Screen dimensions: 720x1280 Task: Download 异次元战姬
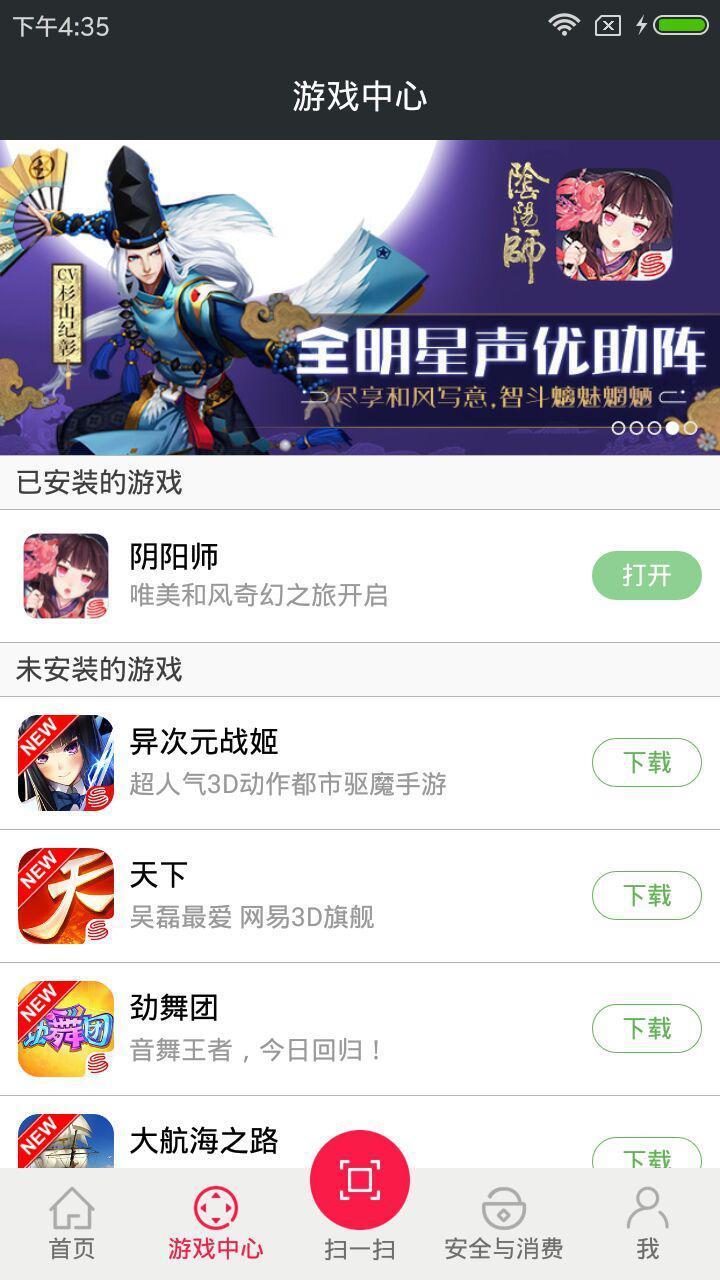(646, 762)
